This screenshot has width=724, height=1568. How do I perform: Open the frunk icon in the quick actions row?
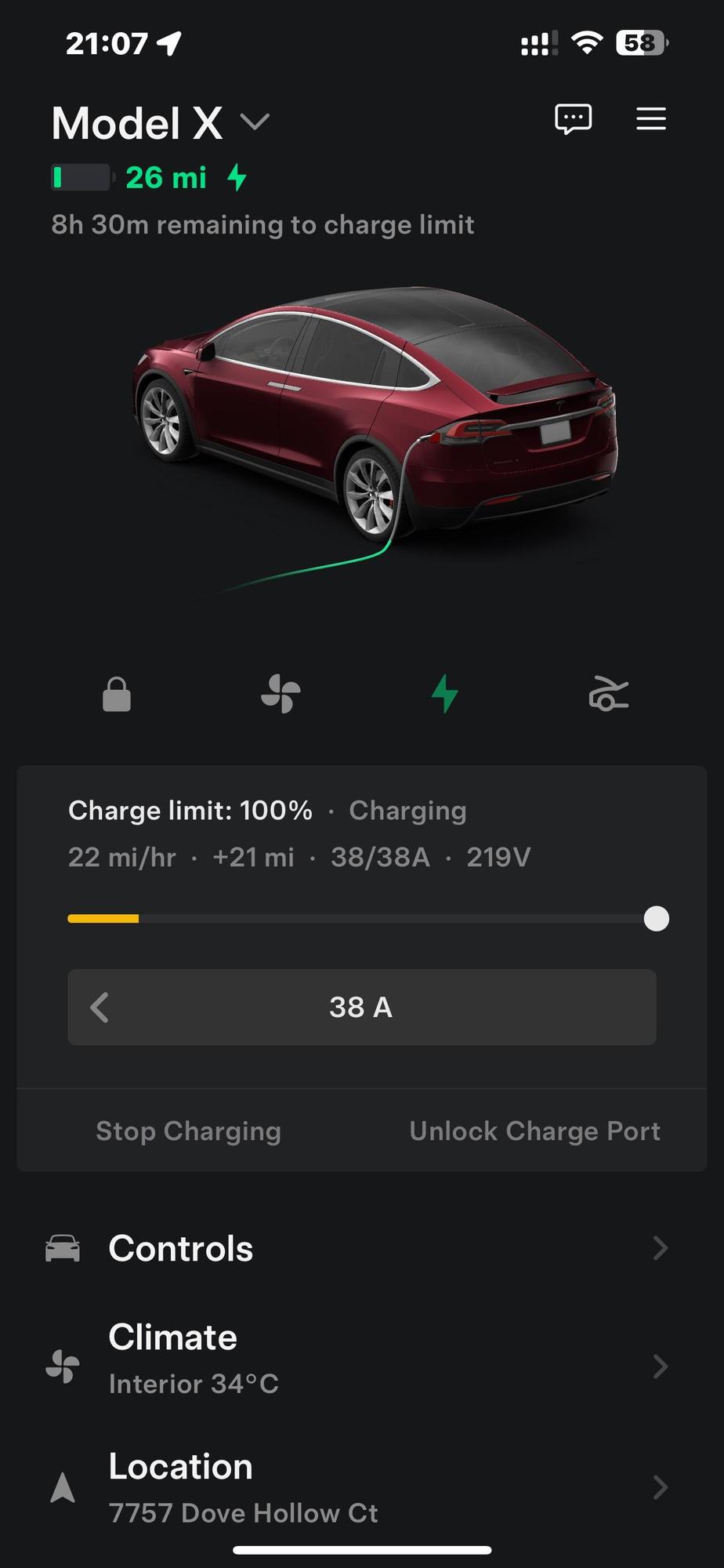(608, 695)
